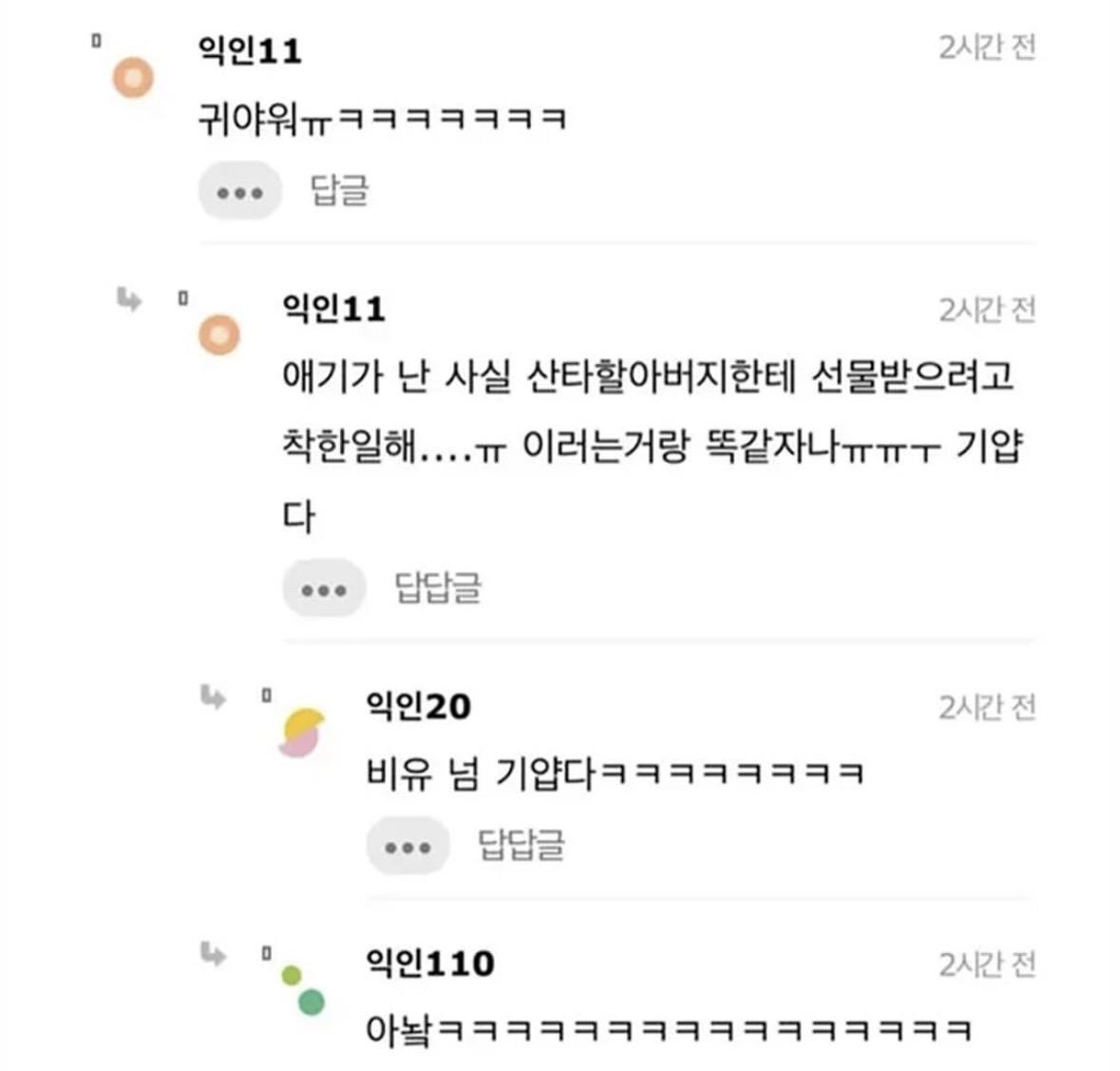Tap 답답글 under 익인20's 비유 넘 기얍다 comment
This screenshot has width=1120, height=1071.
(x=521, y=845)
